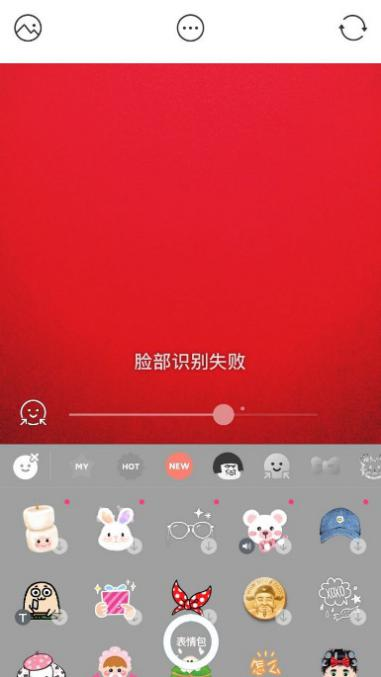This screenshot has height=677, width=381.
Task: Tap the sticker intensity slider track
Action: pyautogui.click(x=193, y=414)
